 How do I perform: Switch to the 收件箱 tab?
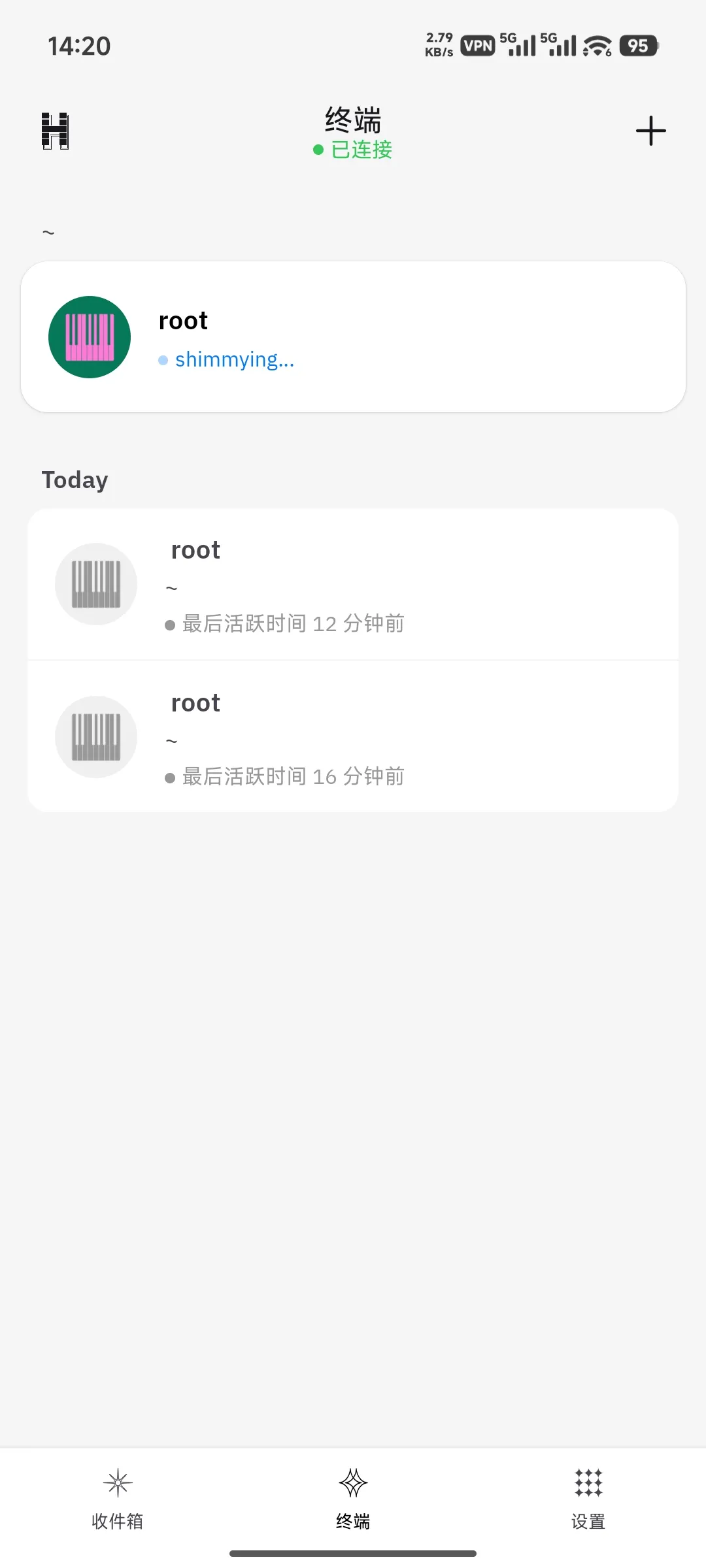pos(118,1495)
